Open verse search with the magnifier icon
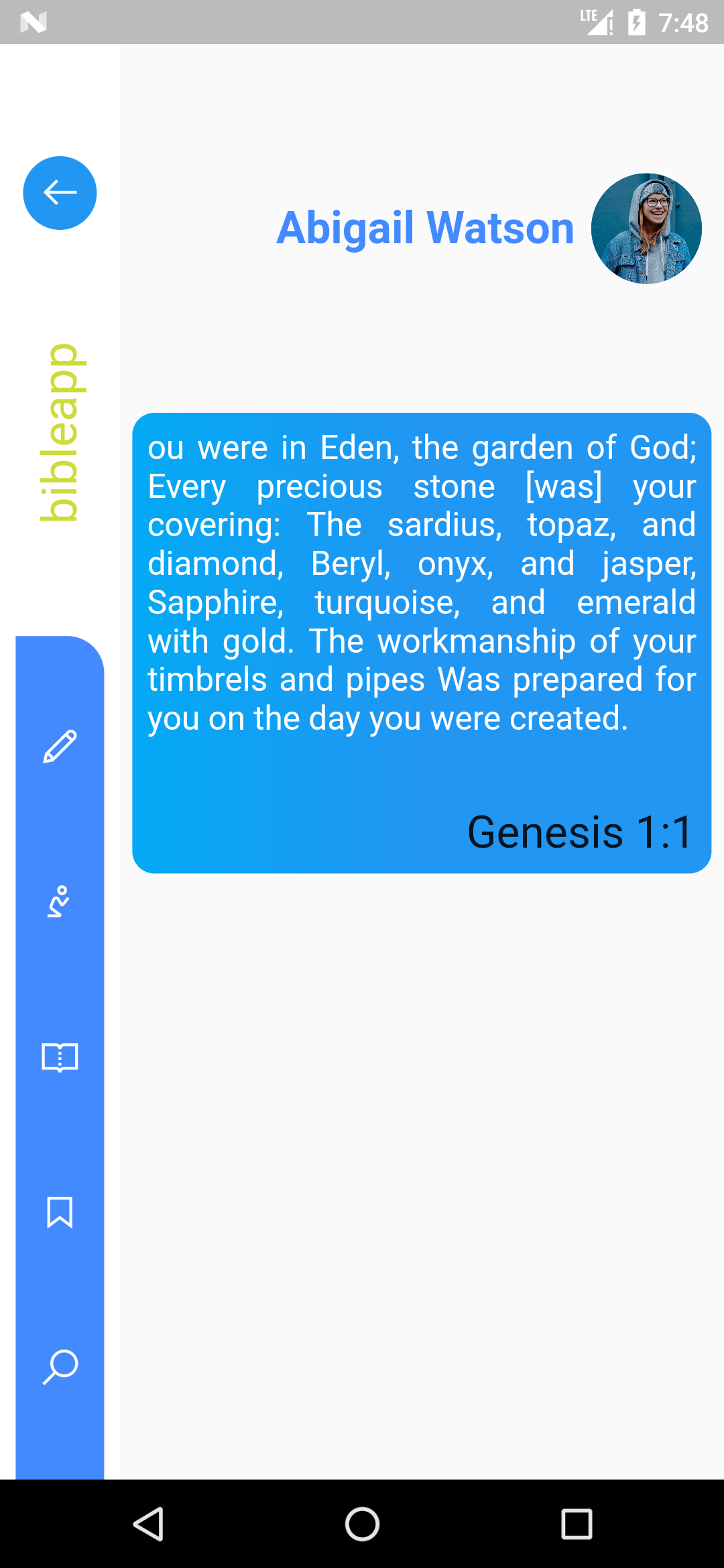Viewport: 724px width, 1568px height. [60, 1367]
